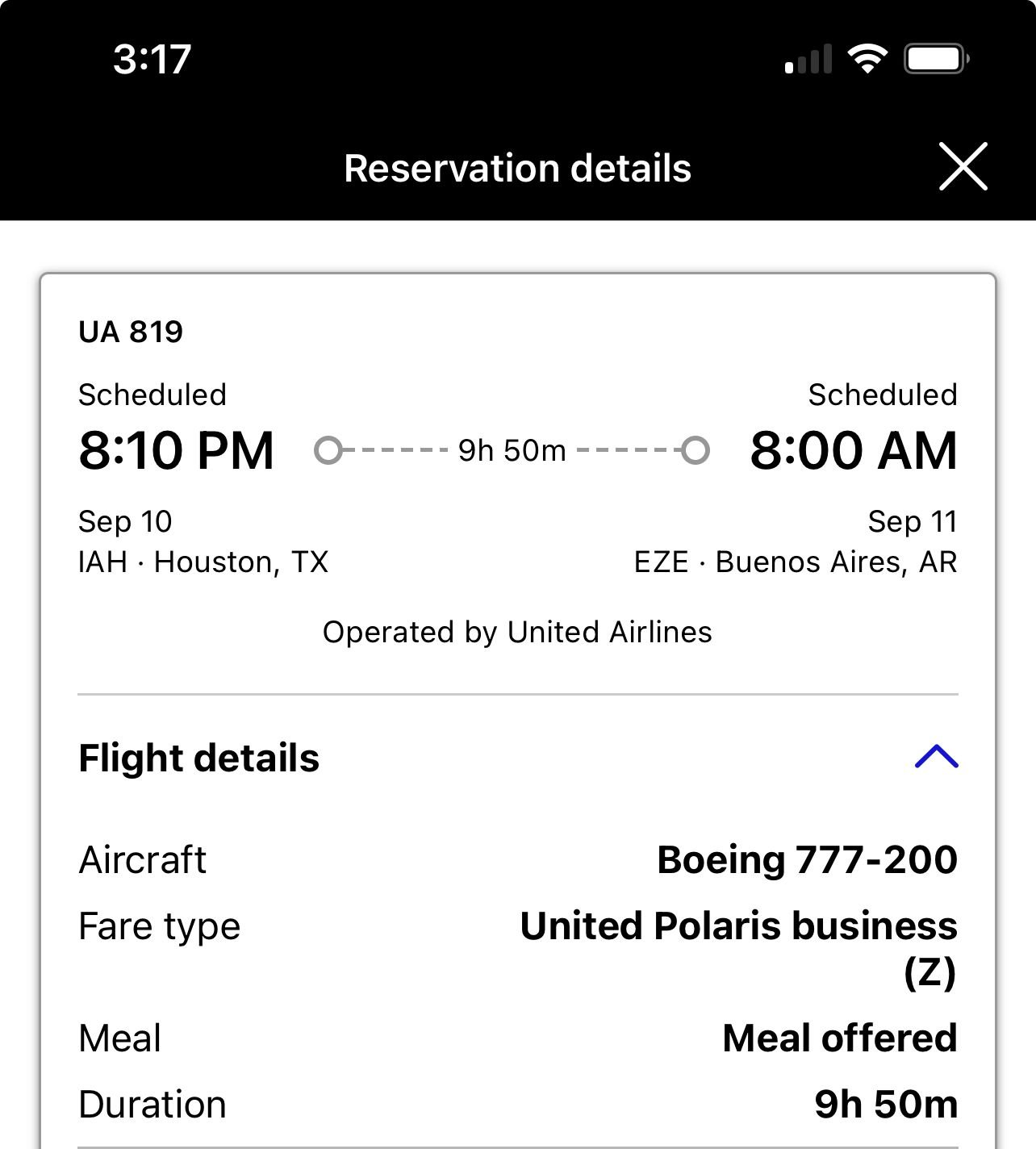Screen dimensions: 1036x1149
Task: Select the United Polaris business fare type
Action: [737, 926]
